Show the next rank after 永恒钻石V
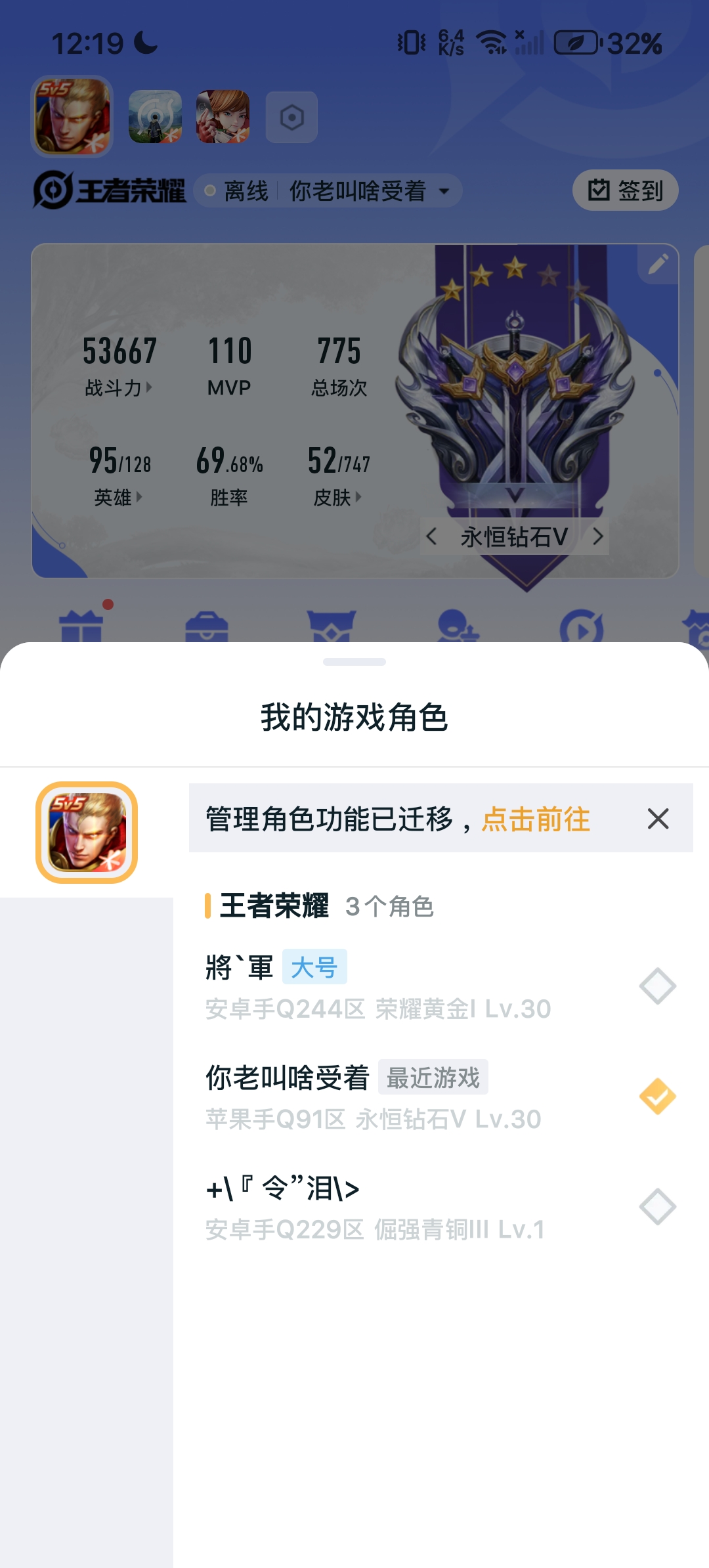This screenshot has width=709, height=1568. 597,536
